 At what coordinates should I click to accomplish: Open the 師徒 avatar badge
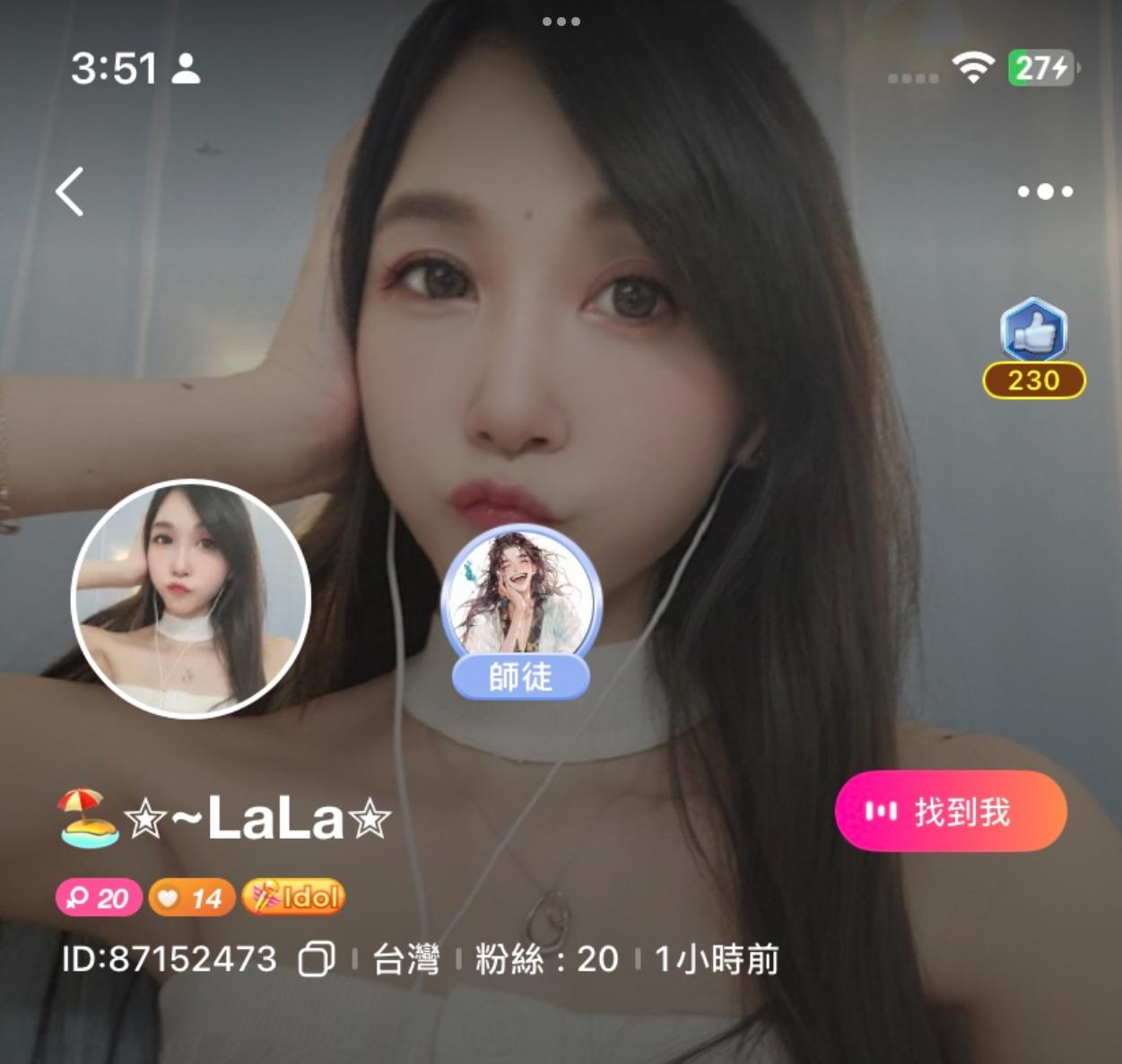521,612
